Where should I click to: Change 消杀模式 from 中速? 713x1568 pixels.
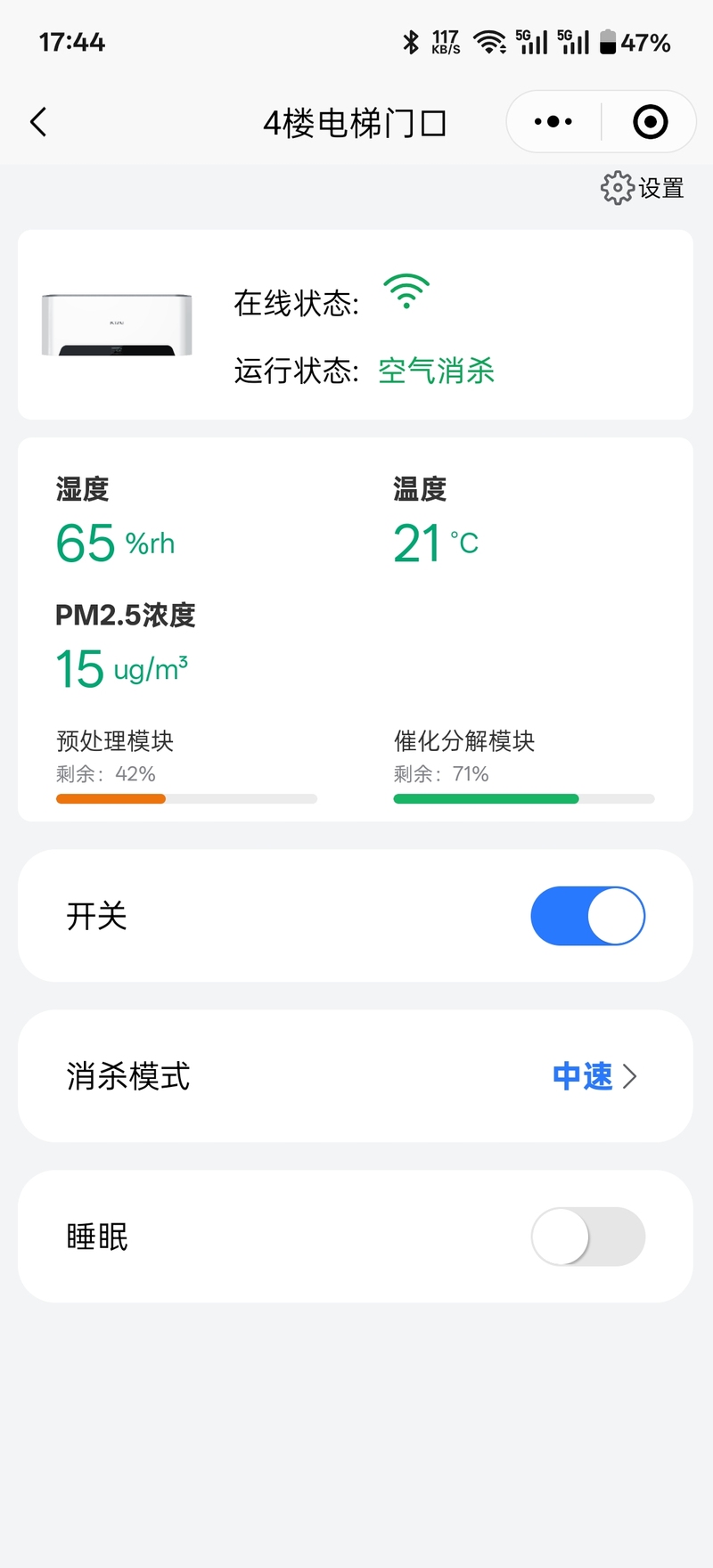594,1076
